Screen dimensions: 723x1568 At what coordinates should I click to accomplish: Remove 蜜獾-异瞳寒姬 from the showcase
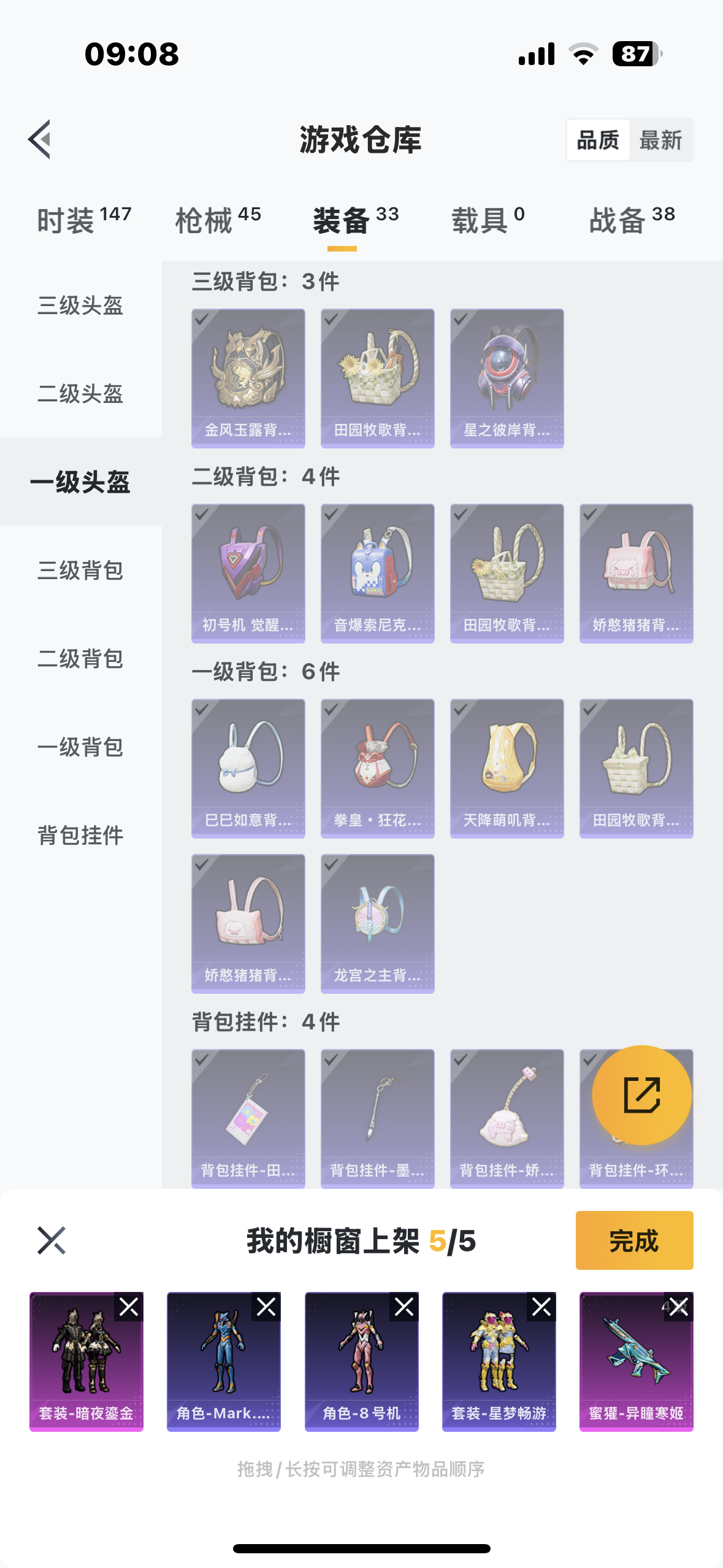point(678,1307)
